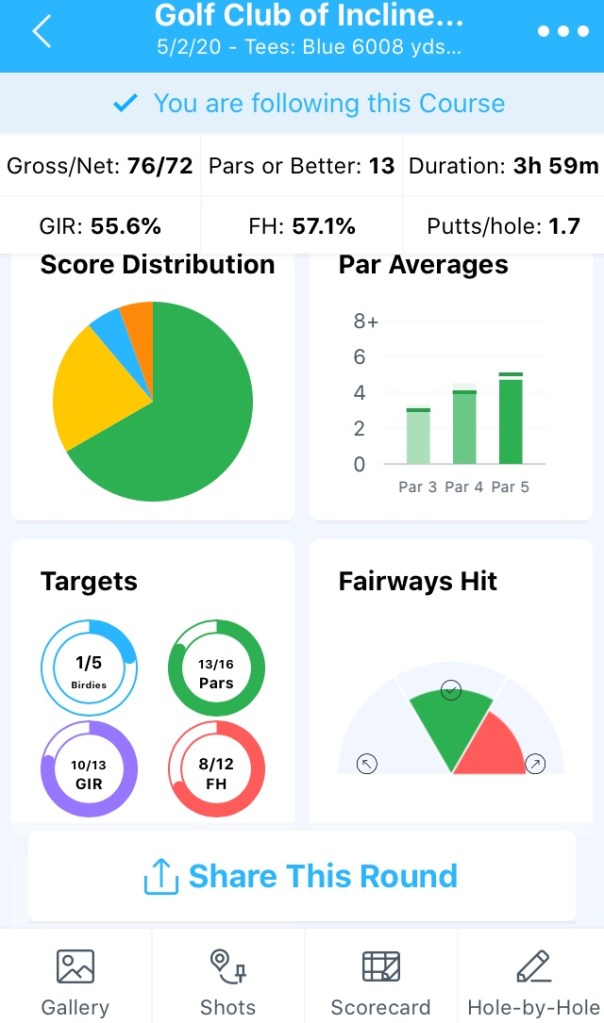Share This Round

[302, 877]
